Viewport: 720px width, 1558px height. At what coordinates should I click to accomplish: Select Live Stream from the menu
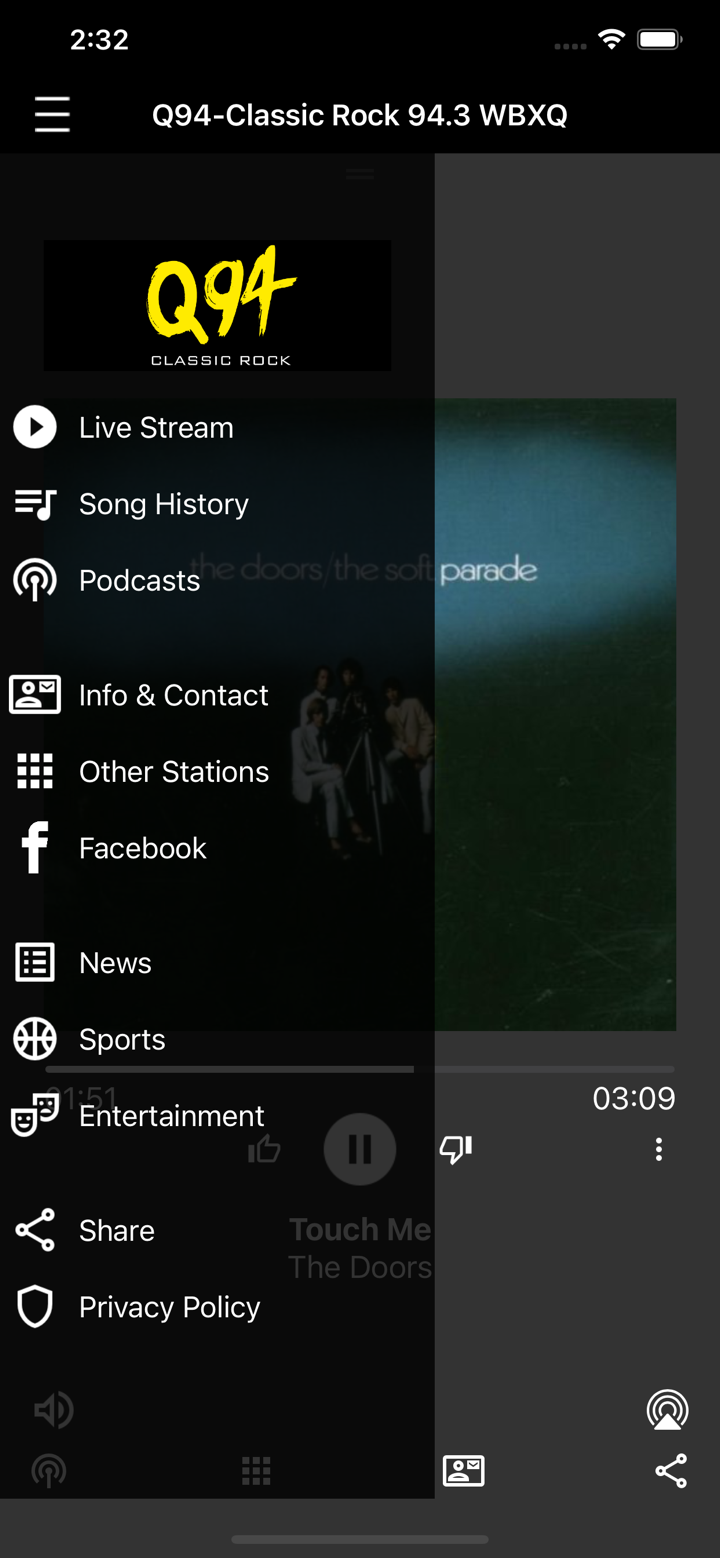click(x=35, y=427)
